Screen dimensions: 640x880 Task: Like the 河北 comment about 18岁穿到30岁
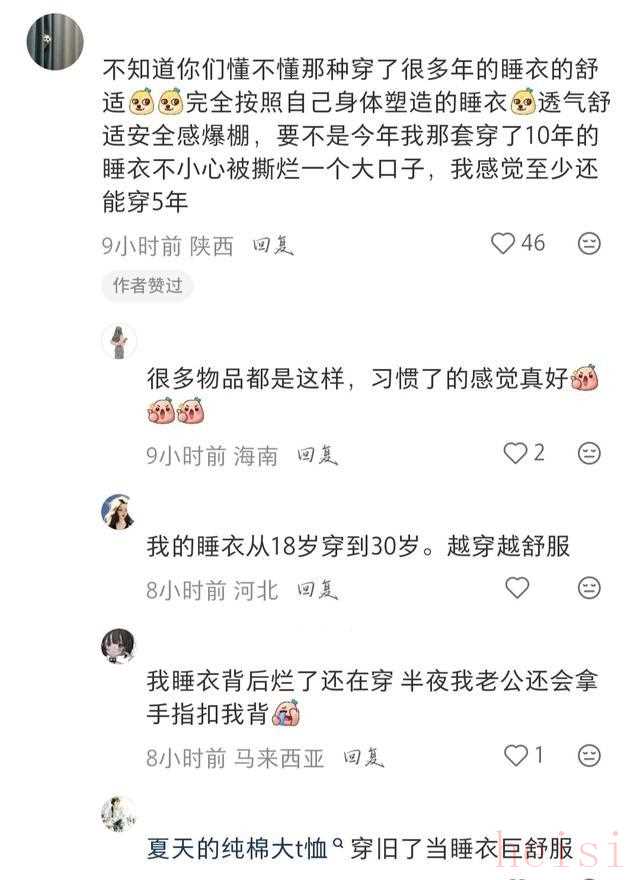point(516,588)
